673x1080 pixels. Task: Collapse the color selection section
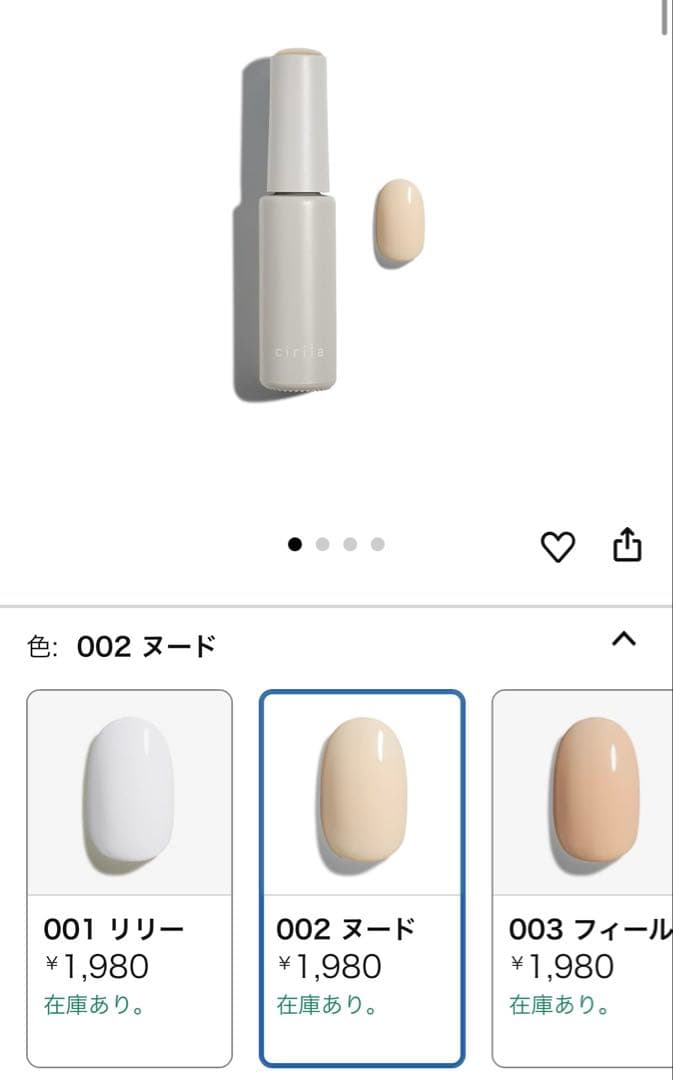click(623, 639)
